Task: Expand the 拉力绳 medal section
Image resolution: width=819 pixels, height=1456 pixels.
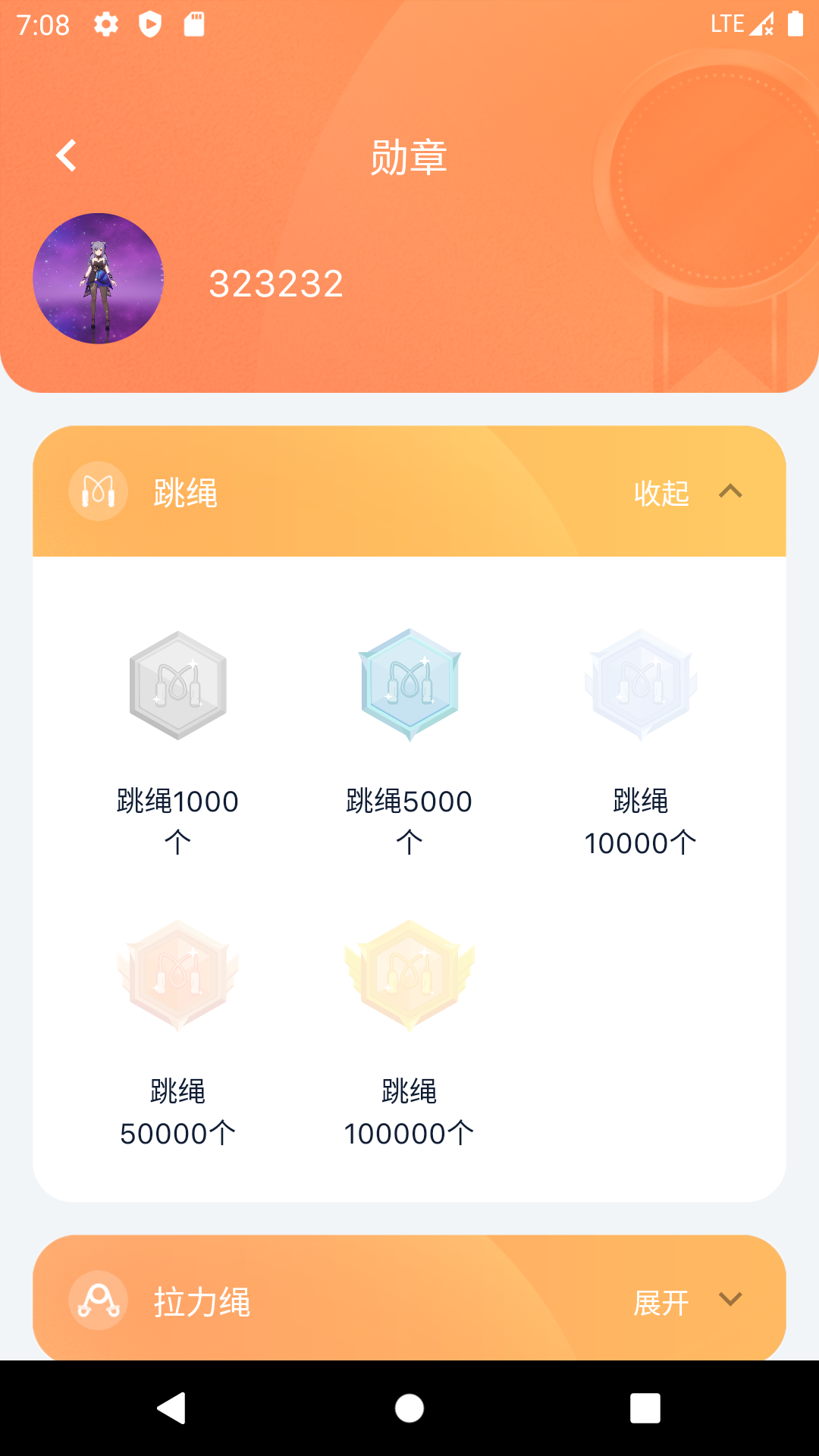Action: [686, 1302]
